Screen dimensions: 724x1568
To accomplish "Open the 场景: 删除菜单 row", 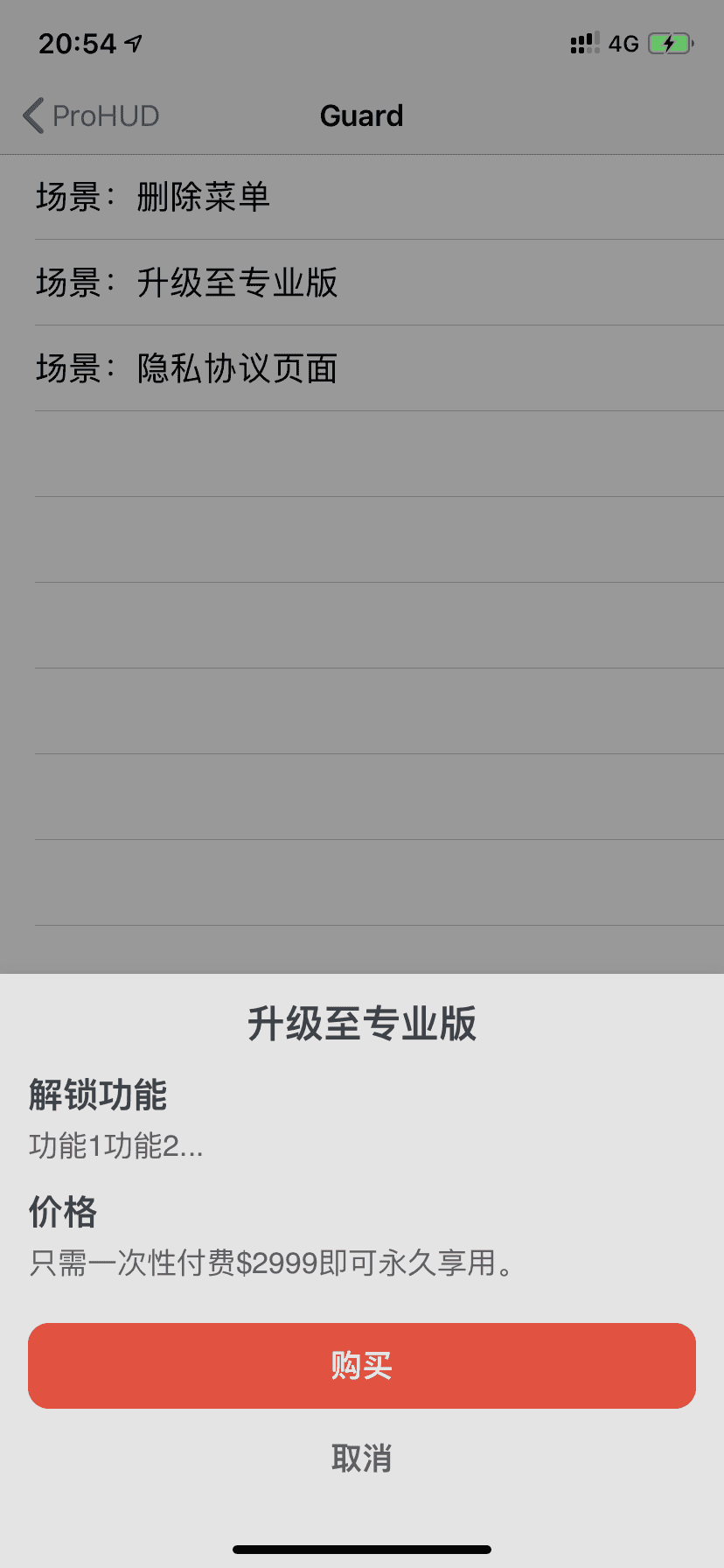I will tap(362, 197).
